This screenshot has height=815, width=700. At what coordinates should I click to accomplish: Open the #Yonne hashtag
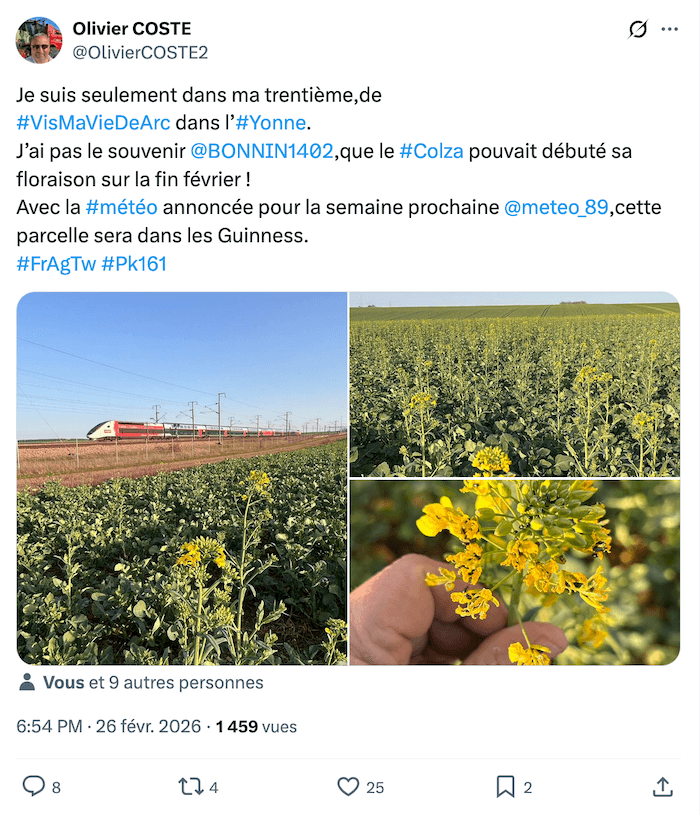[271, 124]
